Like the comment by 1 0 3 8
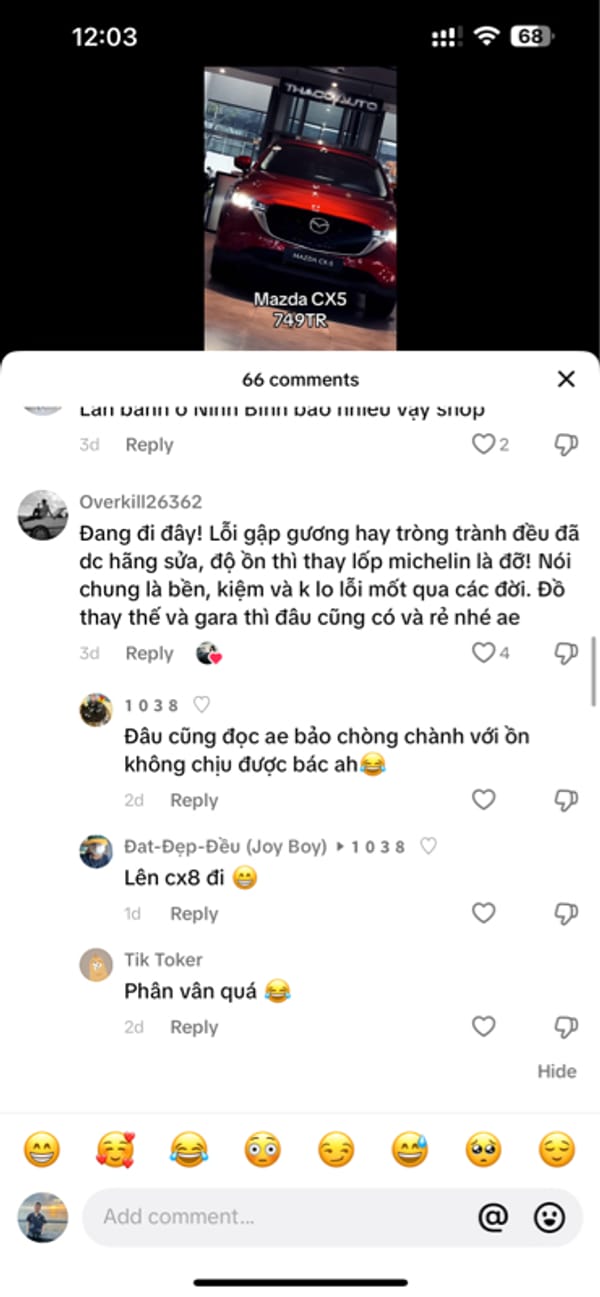Screen dimensions: 600x1297 click(x=484, y=799)
